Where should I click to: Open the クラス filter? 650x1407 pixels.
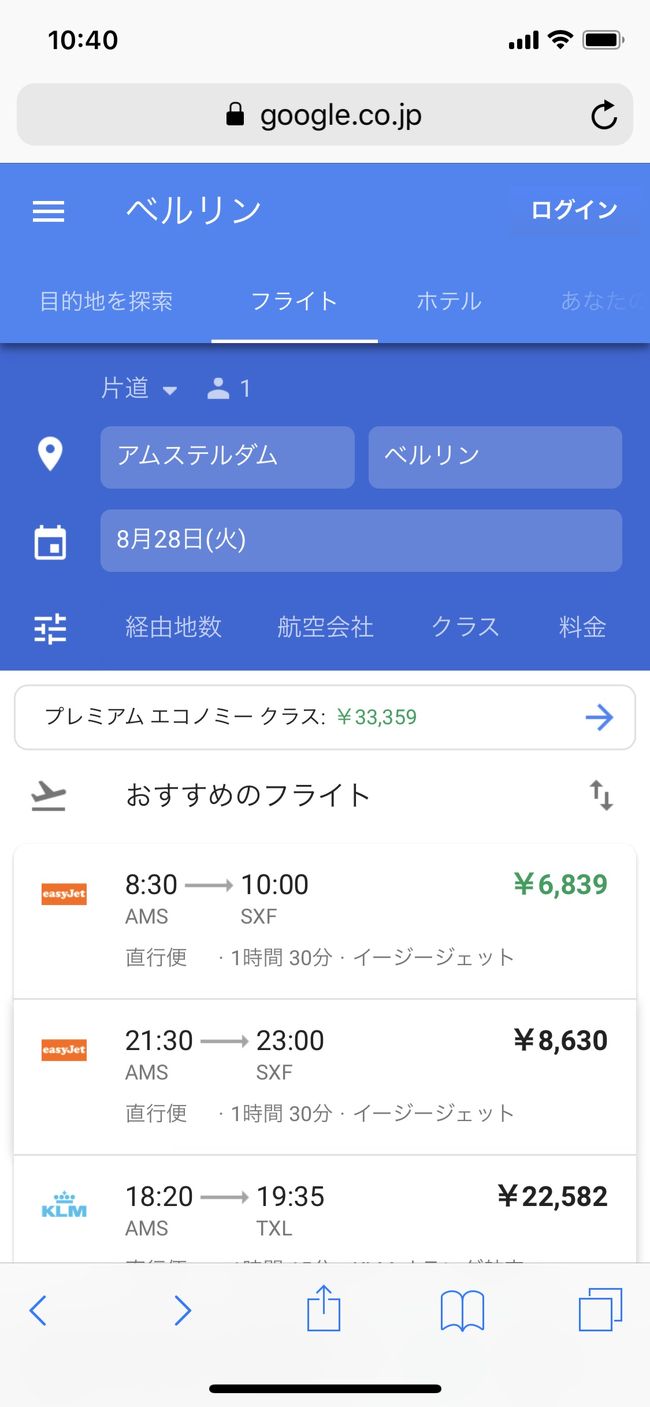pos(465,627)
